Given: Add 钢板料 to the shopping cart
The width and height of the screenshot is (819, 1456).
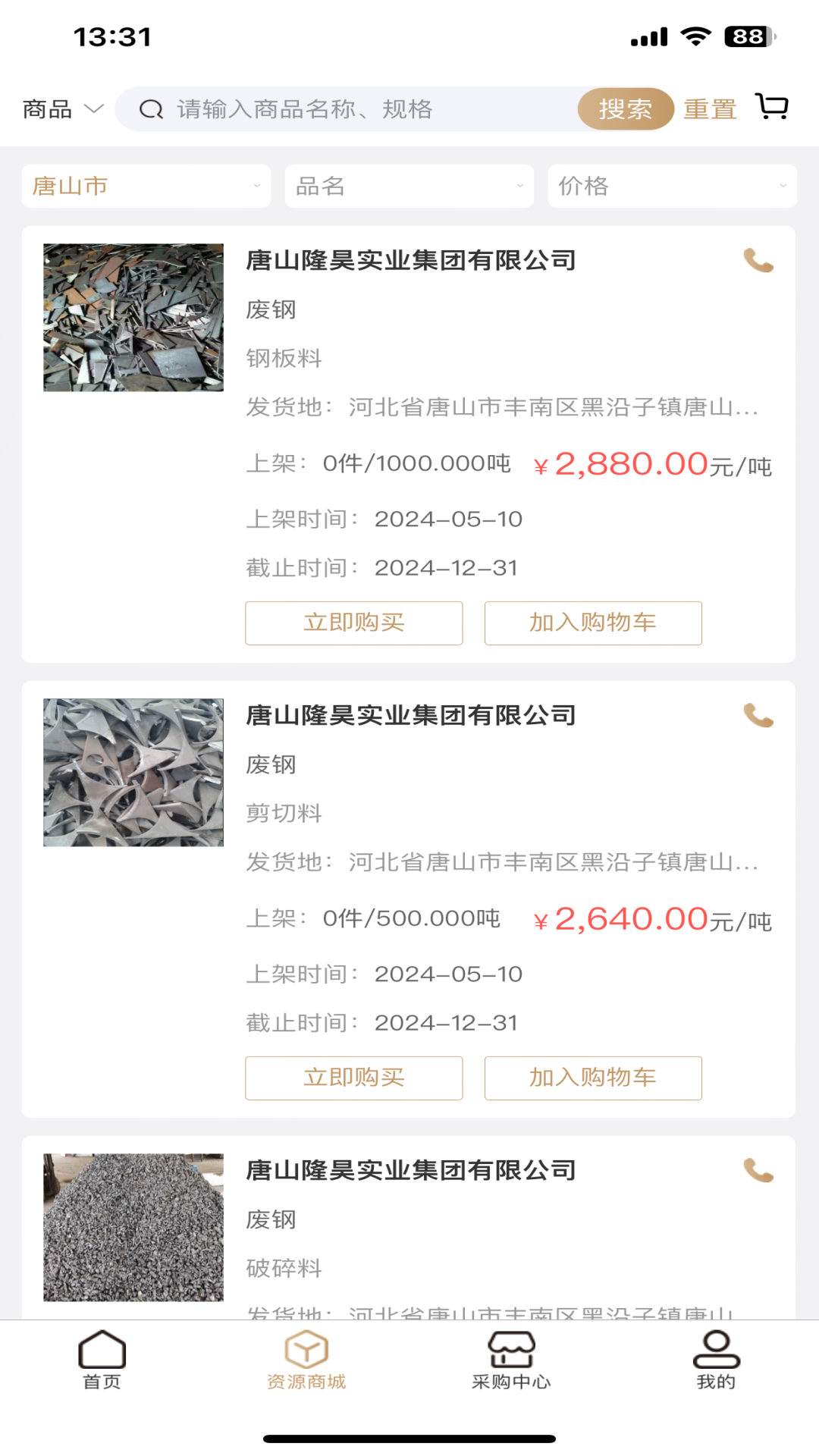Looking at the screenshot, I should (x=593, y=623).
